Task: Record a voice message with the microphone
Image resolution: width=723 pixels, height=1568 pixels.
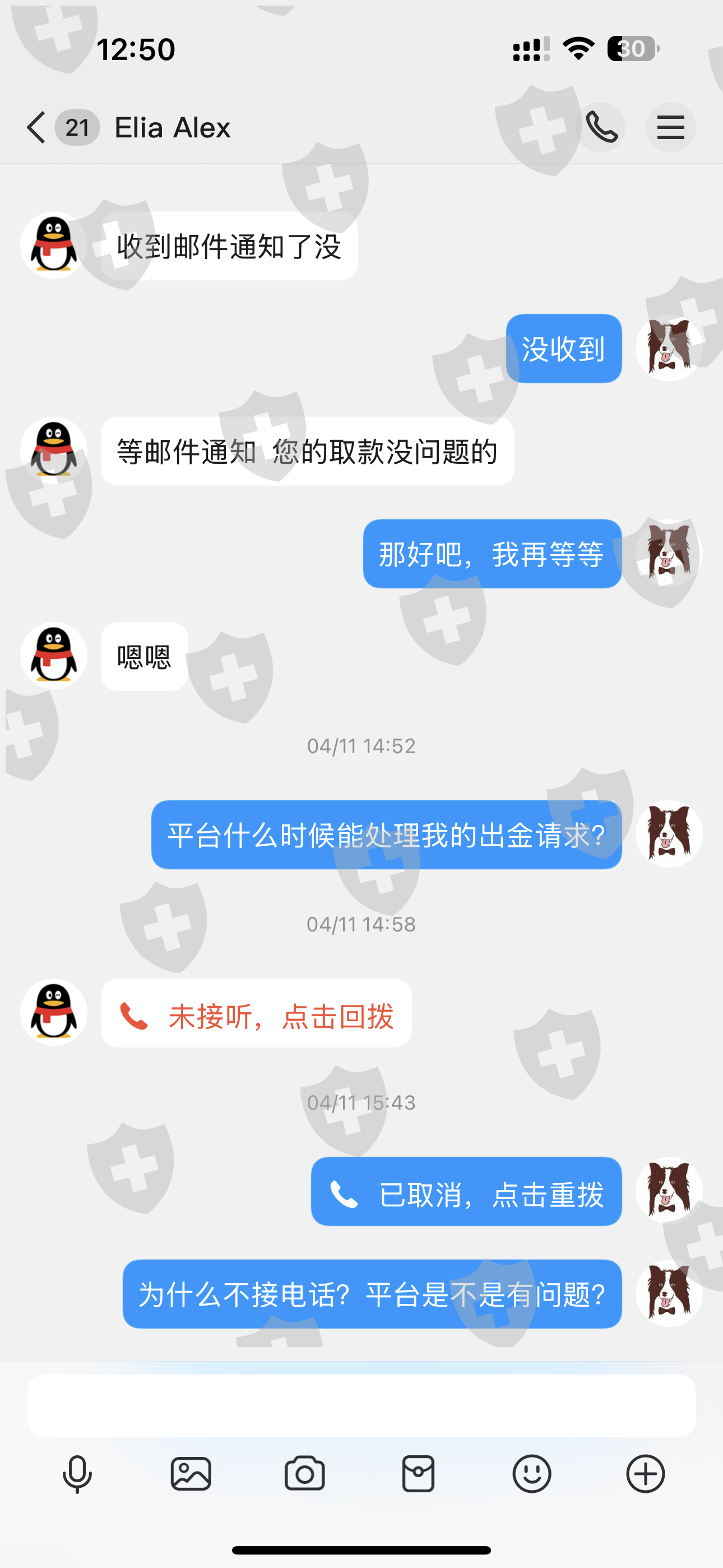Action: pos(77,1474)
